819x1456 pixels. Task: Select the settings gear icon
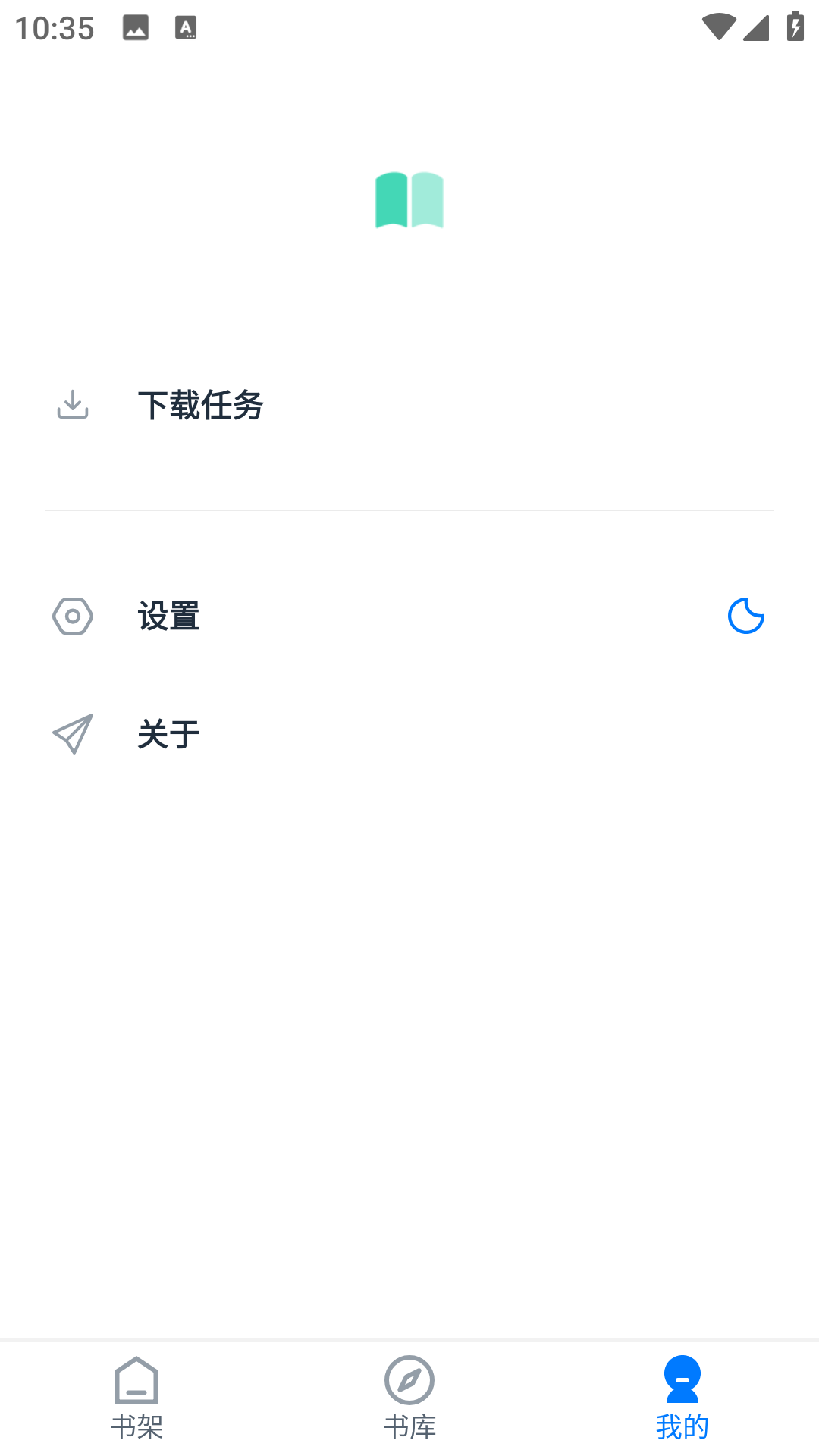[x=72, y=617]
